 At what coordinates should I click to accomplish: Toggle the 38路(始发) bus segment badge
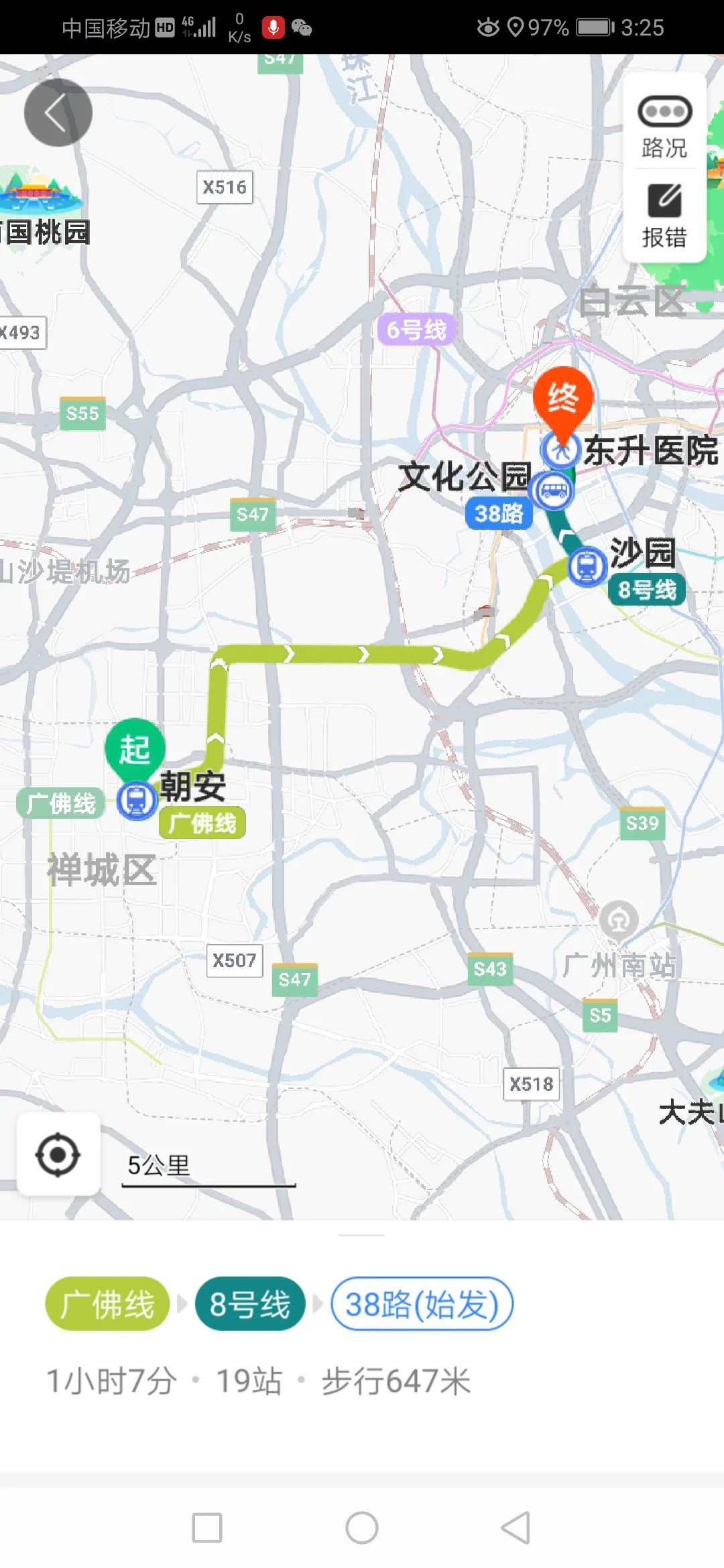(x=422, y=1304)
